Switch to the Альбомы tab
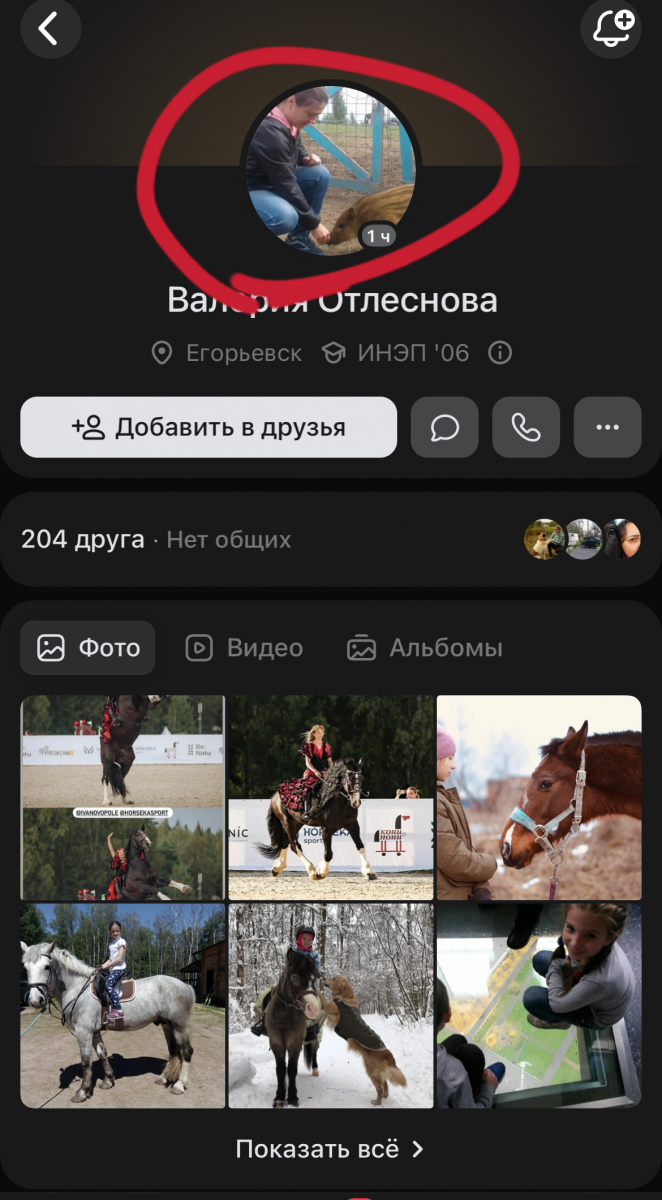Screen dimensions: 662x1200 tap(425, 648)
